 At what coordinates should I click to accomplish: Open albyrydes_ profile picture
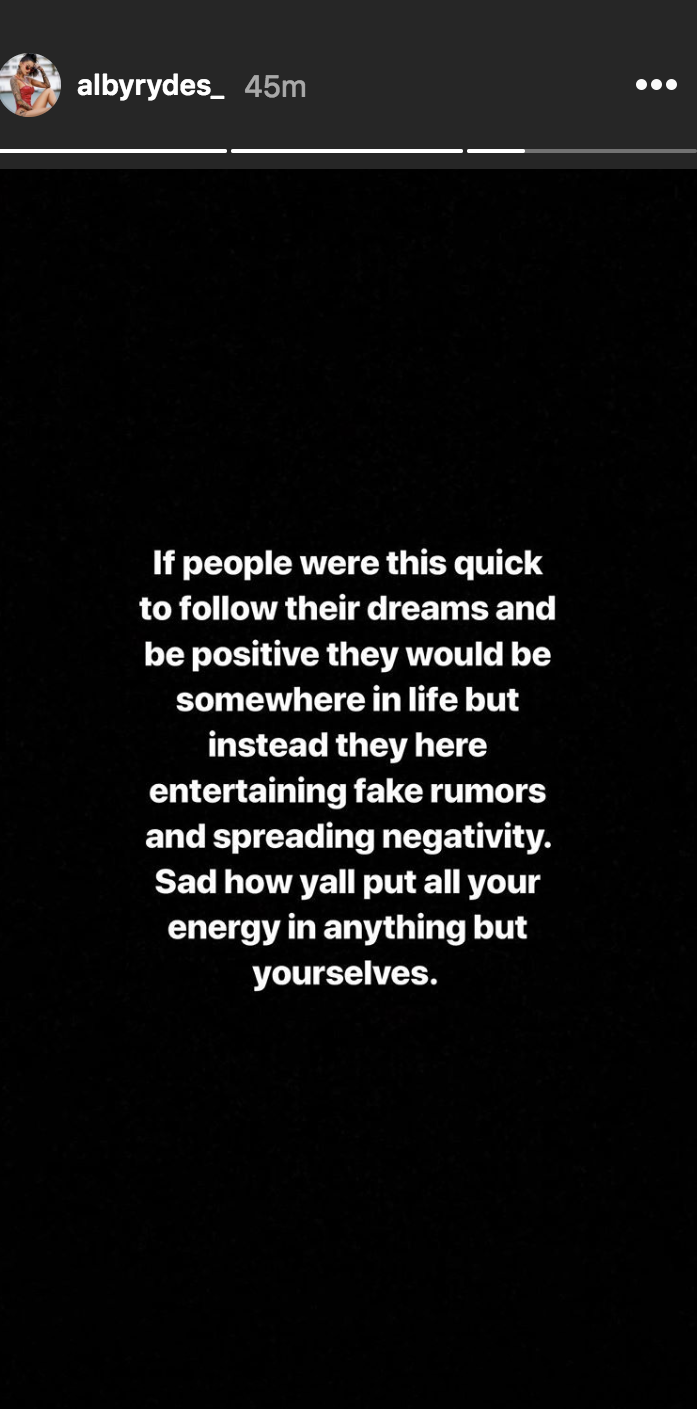(30, 86)
